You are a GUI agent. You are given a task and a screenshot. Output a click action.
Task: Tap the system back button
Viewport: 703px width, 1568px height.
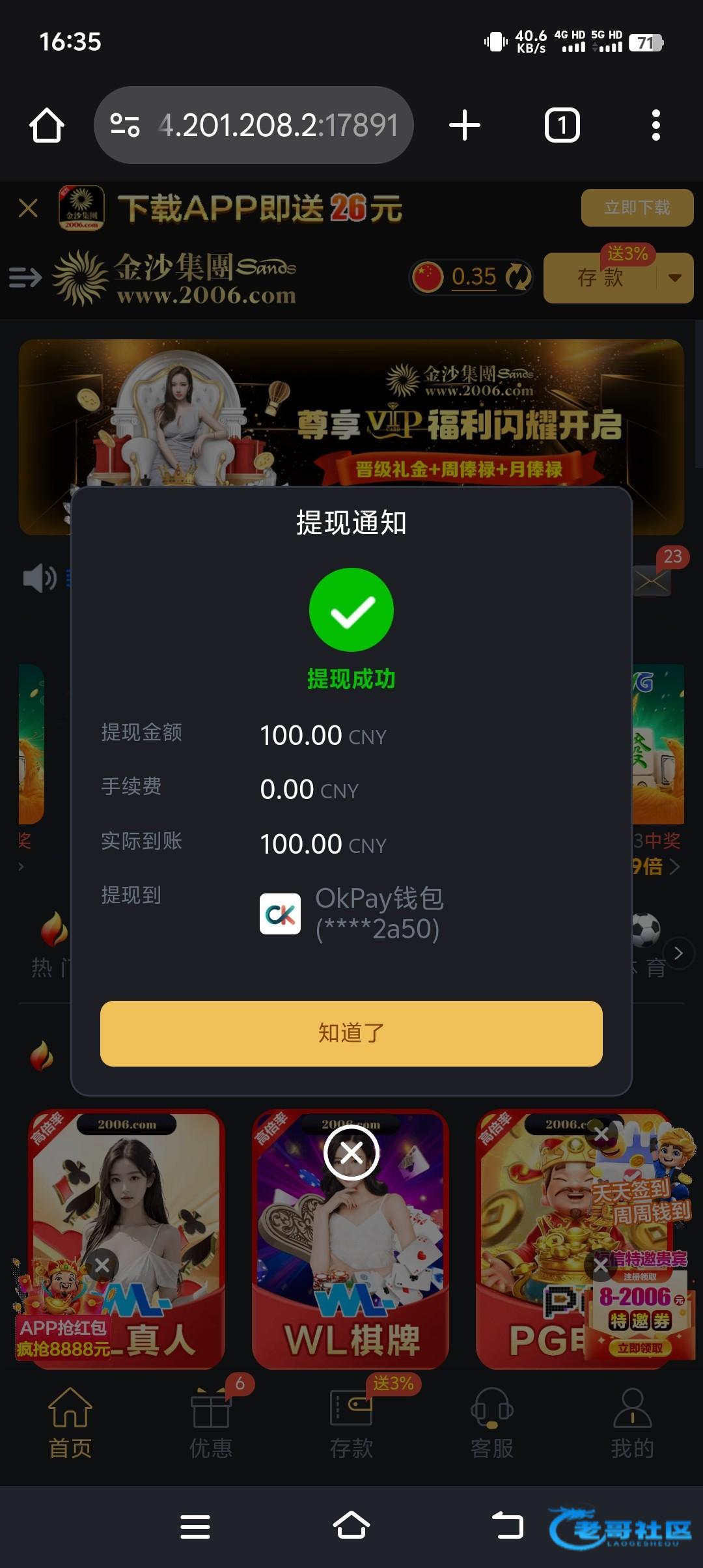coord(508,1526)
